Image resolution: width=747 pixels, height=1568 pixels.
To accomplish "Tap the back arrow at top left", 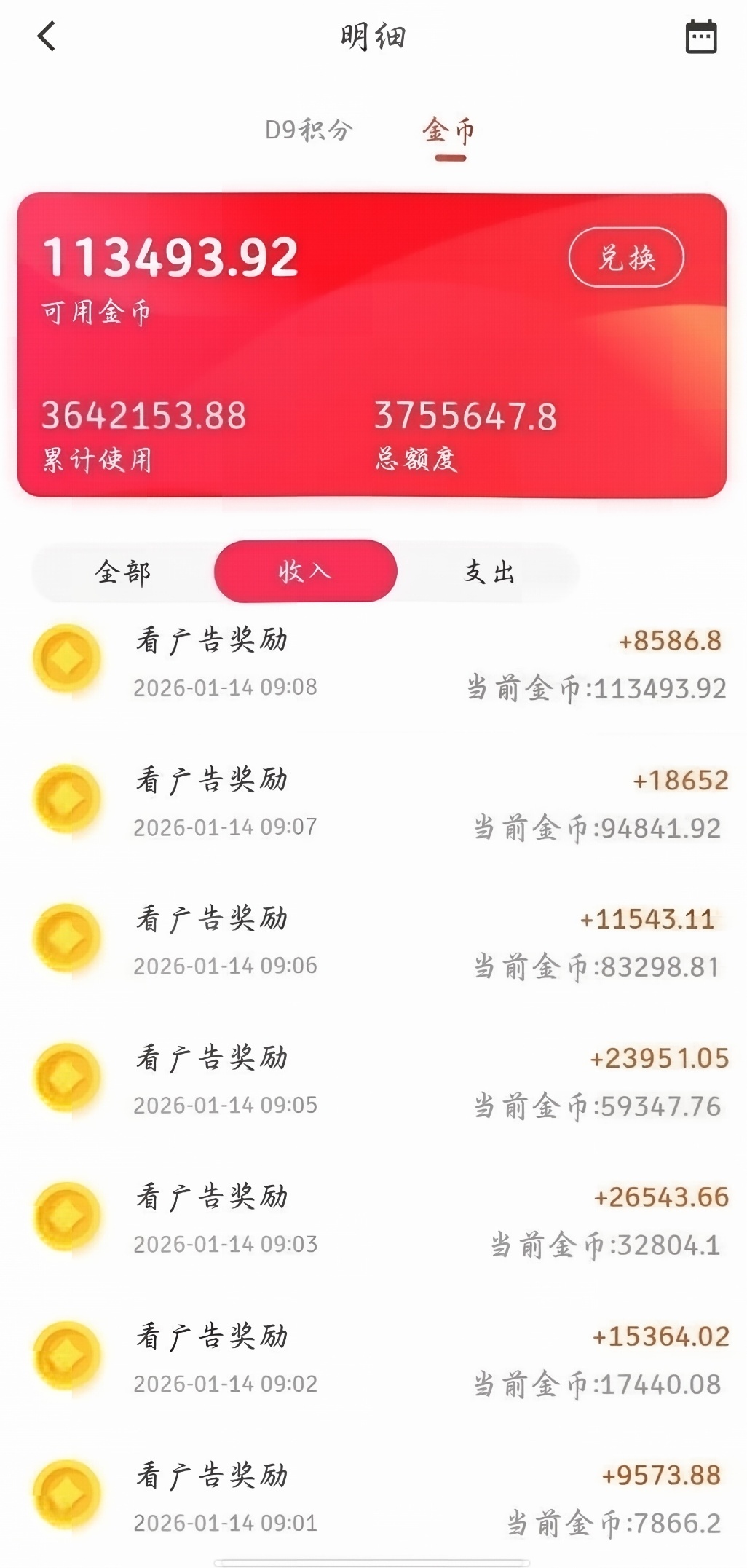I will pos(47,36).
